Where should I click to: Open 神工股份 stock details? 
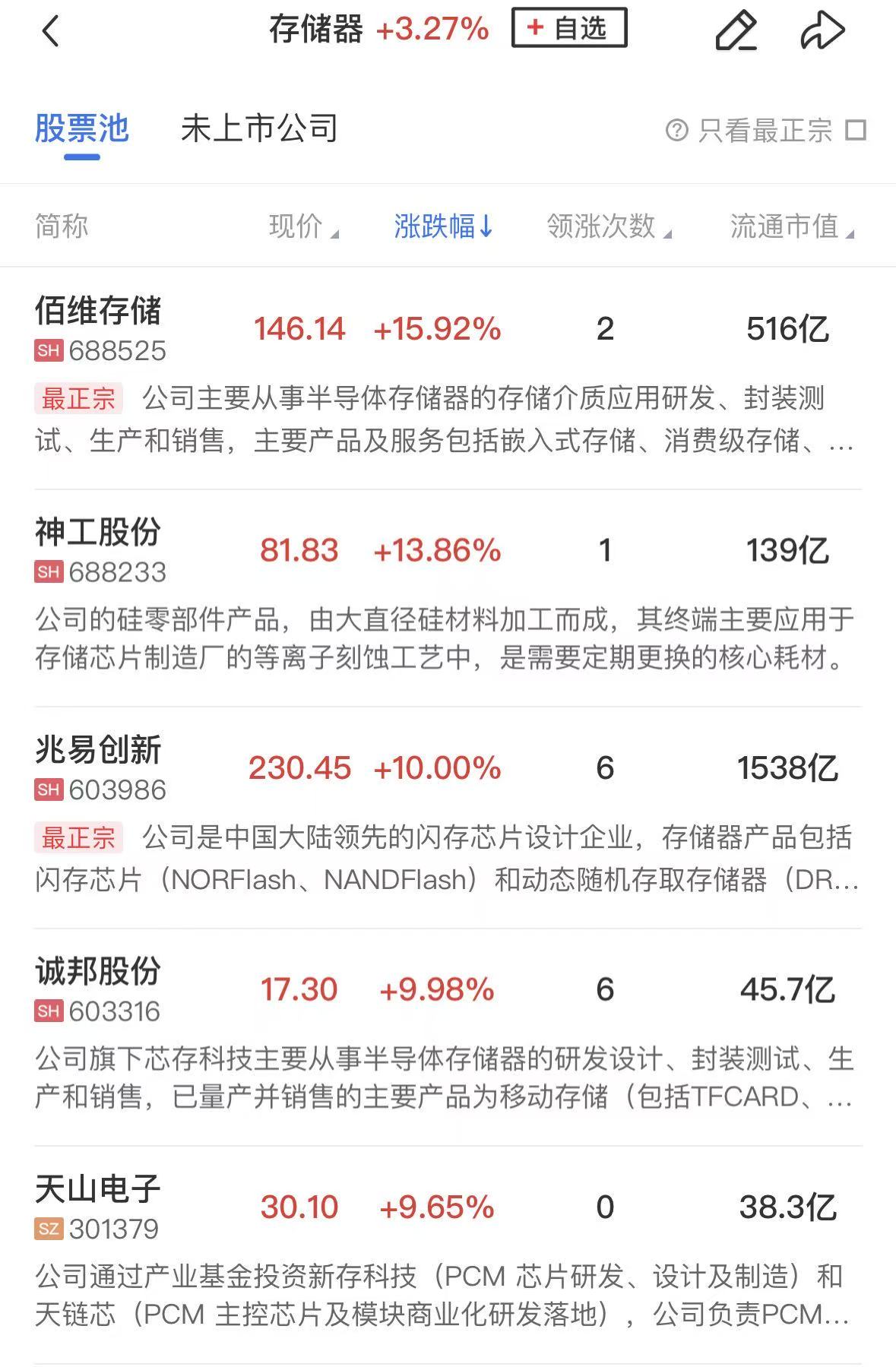[99, 533]
